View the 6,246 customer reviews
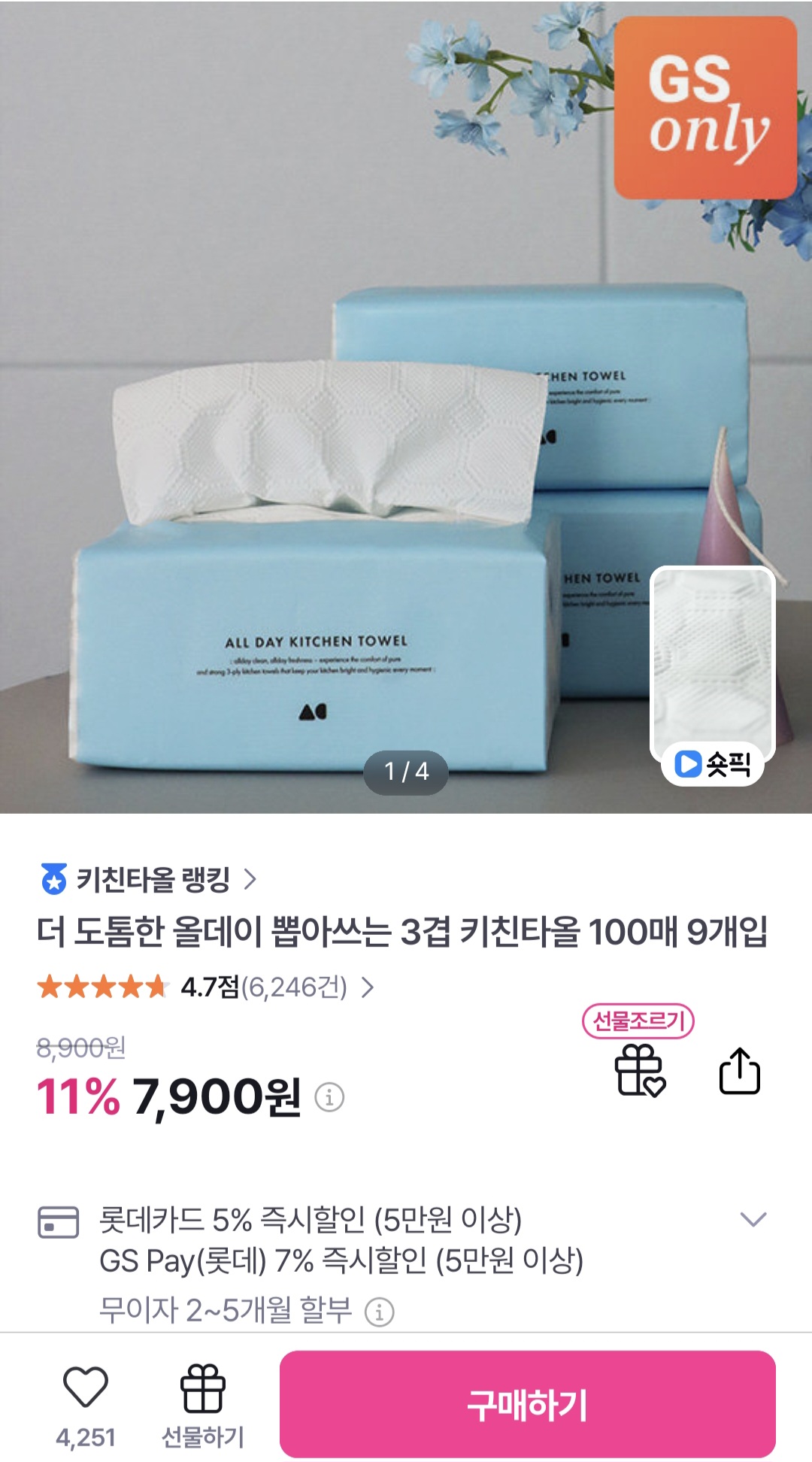The height and width of the screenshot is (1462, 812). pyautogui.click(x=275, y=987)
